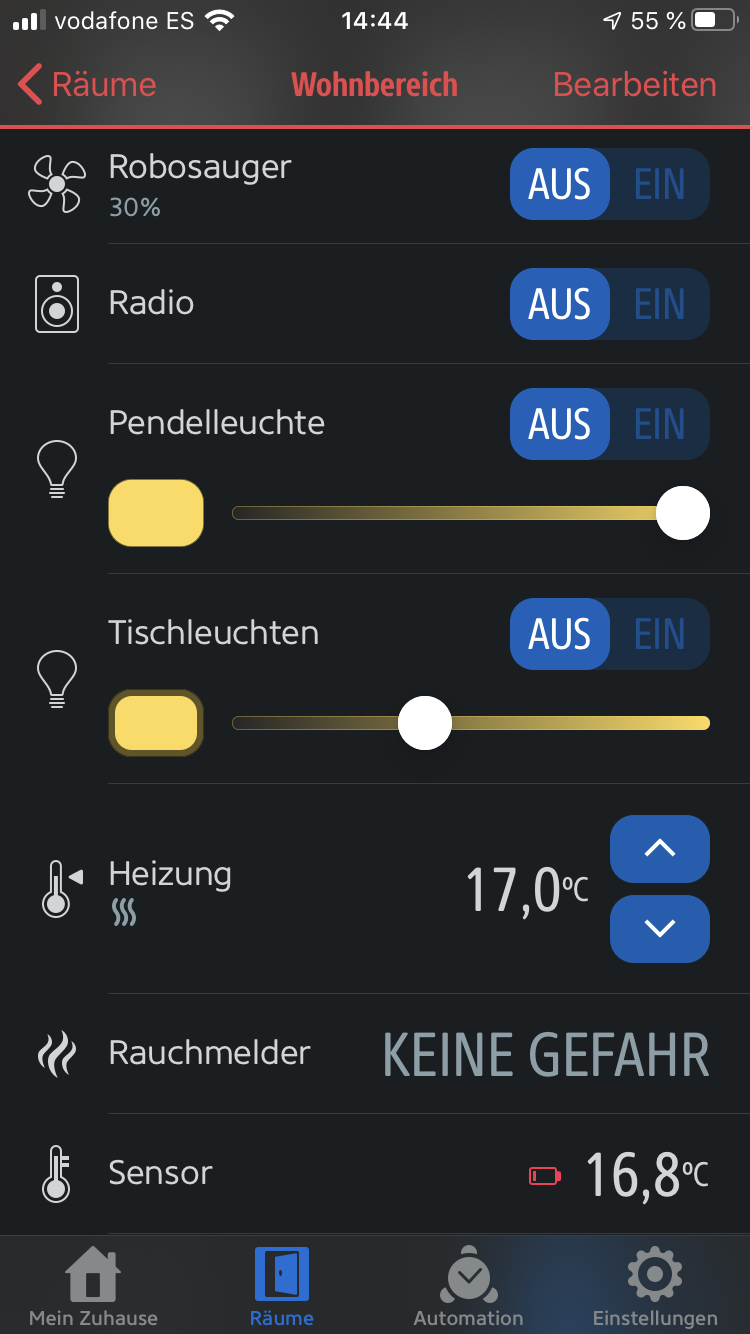750x1334 pixels.
Task: Open the Pendelleuchte color swatch
Action: [x=156, y=513]
